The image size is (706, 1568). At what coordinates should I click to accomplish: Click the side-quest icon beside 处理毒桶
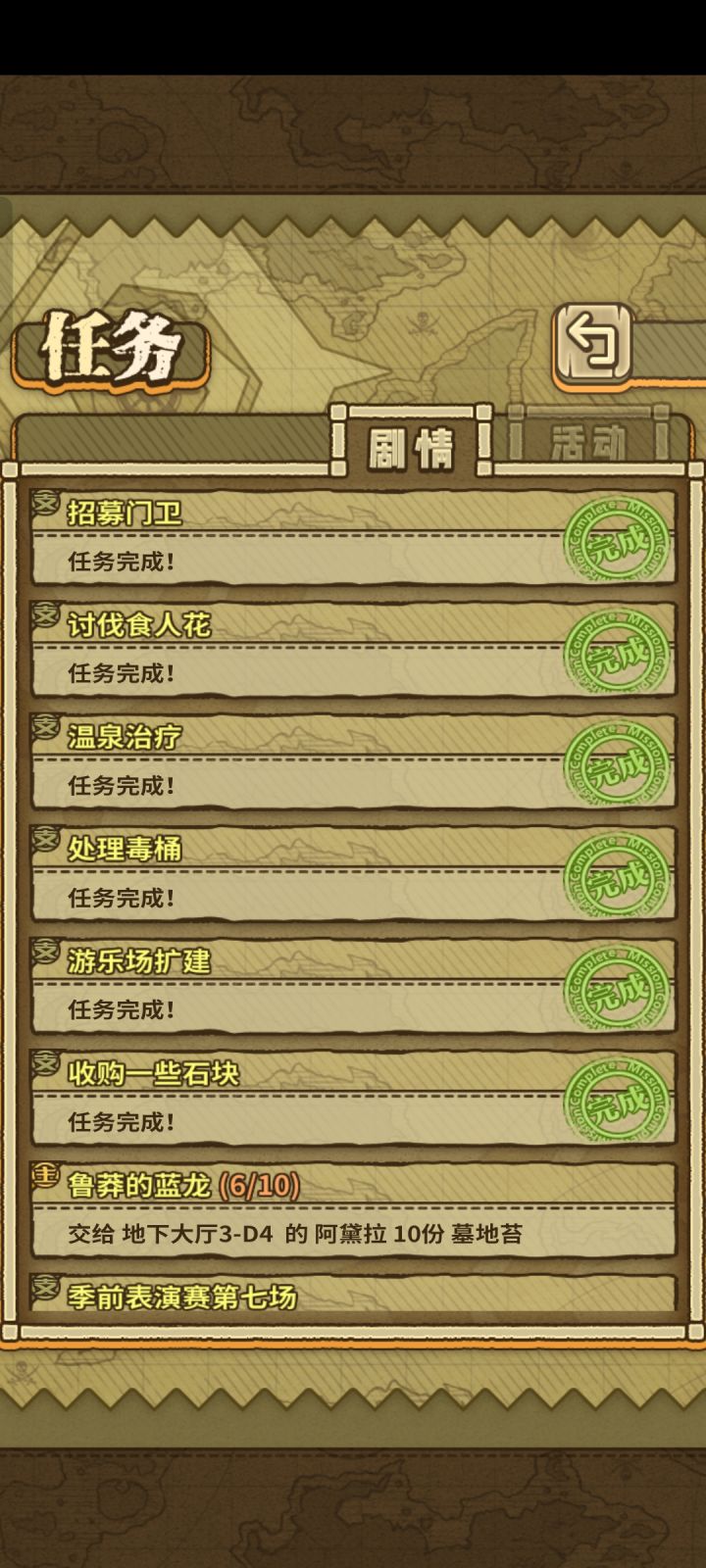[x=43, y=841]
